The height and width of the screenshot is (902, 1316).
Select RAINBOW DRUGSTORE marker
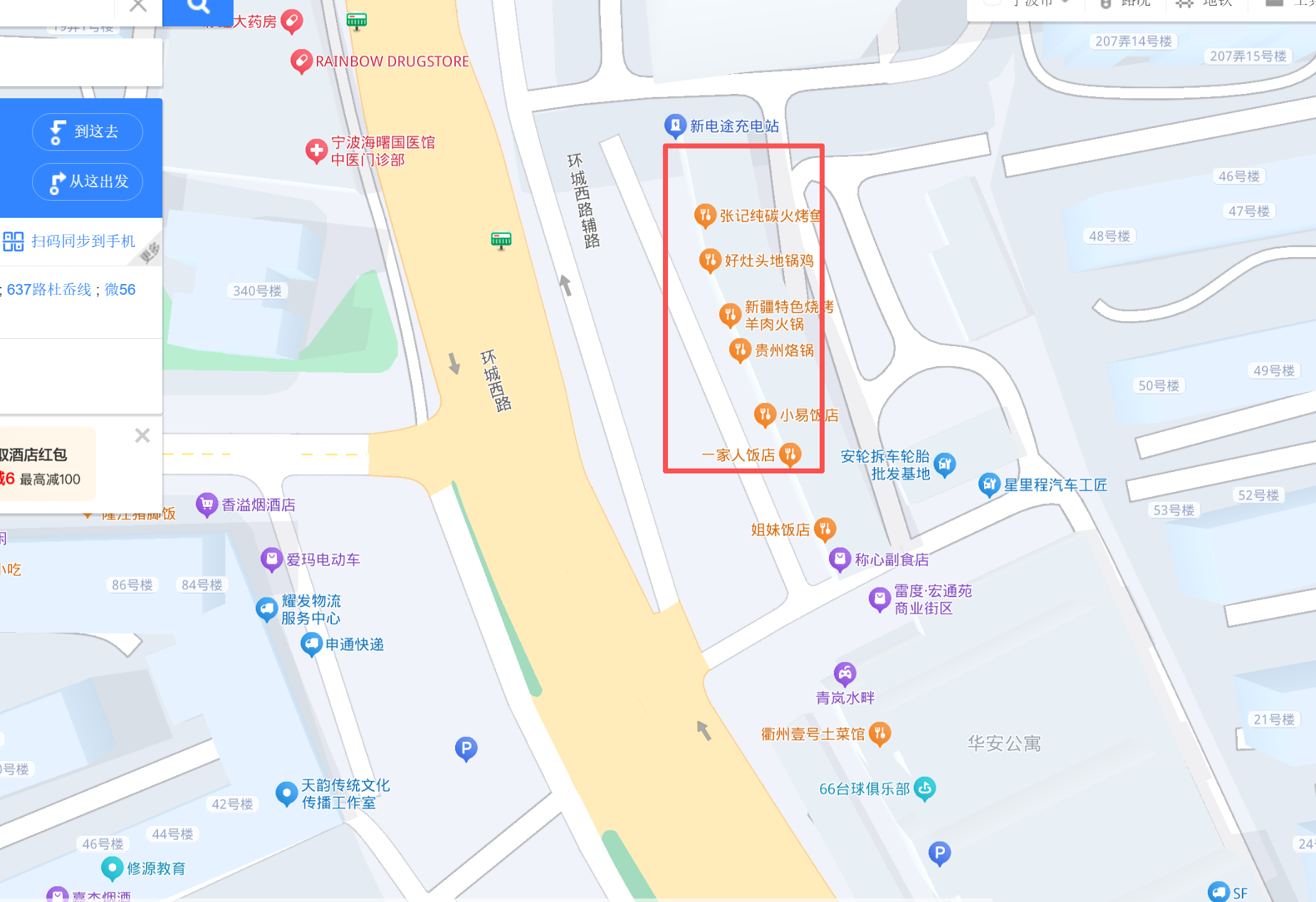pos(301,61)
